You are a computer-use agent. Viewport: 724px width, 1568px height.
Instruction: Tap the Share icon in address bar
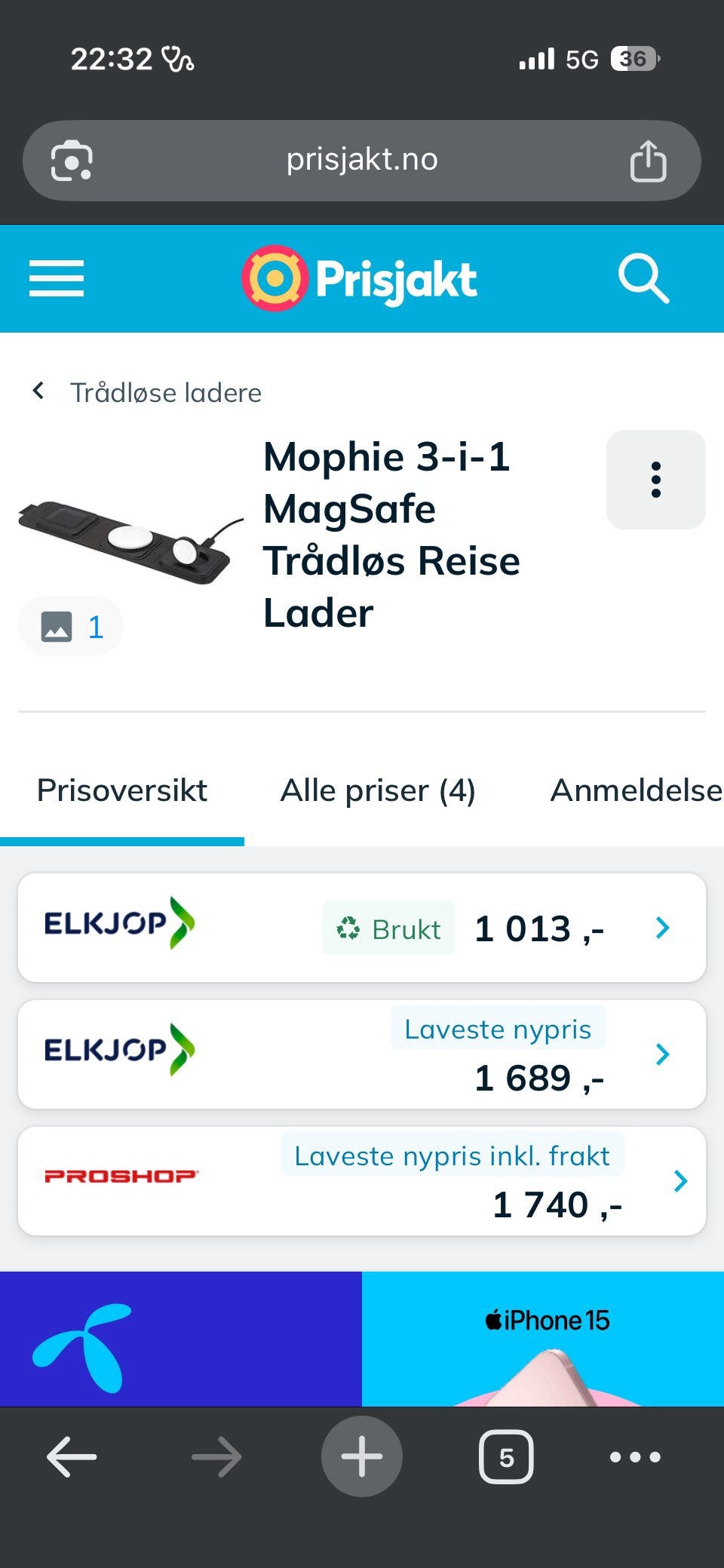pos(650,159)
